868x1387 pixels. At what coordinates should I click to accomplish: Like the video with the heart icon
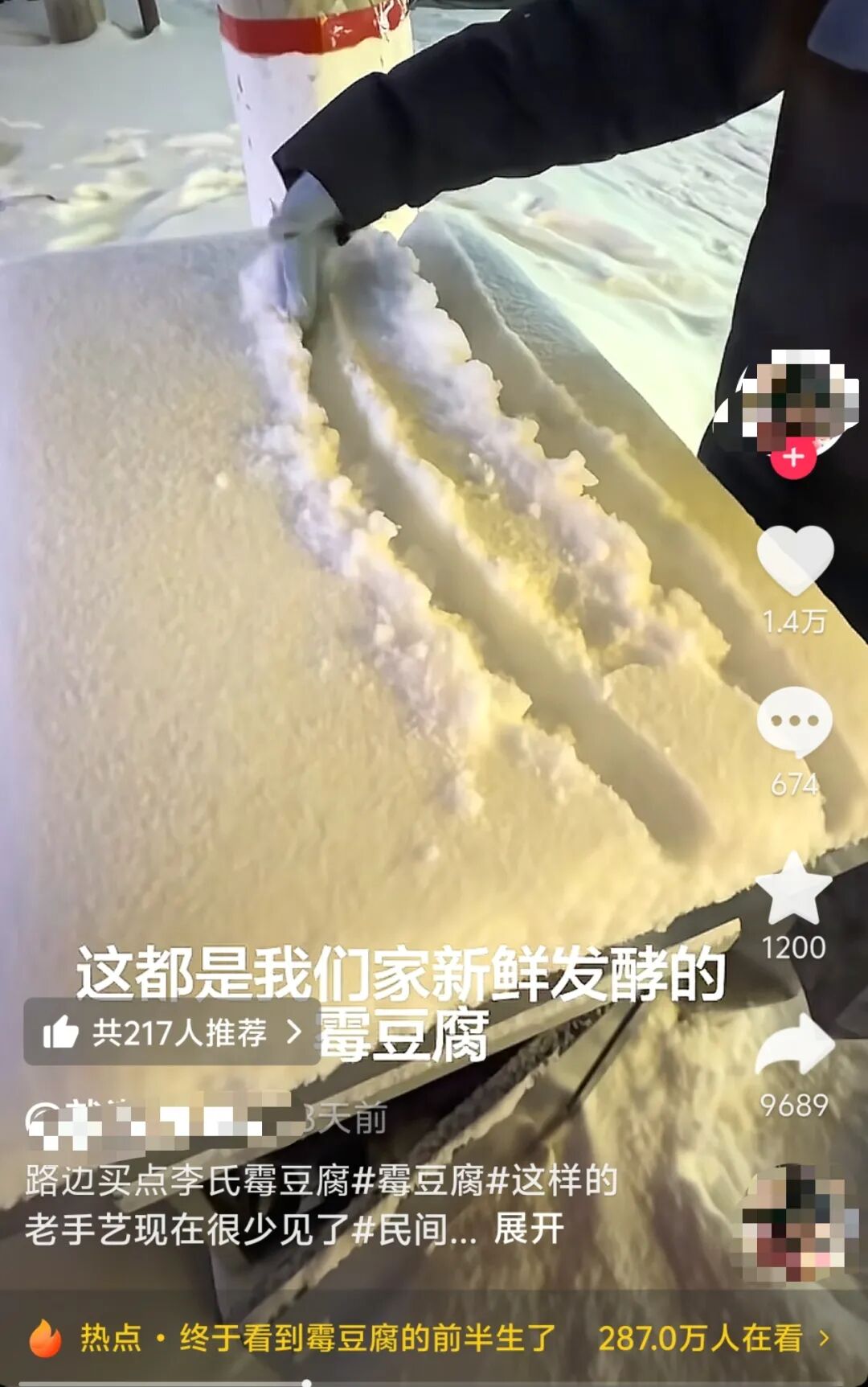796,563
